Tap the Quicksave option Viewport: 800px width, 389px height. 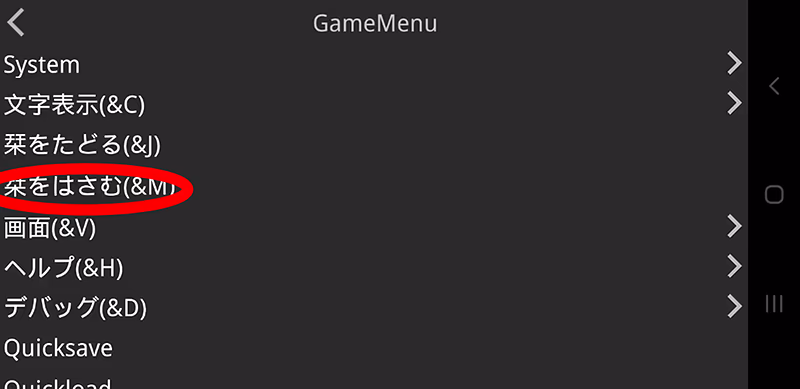374,348
